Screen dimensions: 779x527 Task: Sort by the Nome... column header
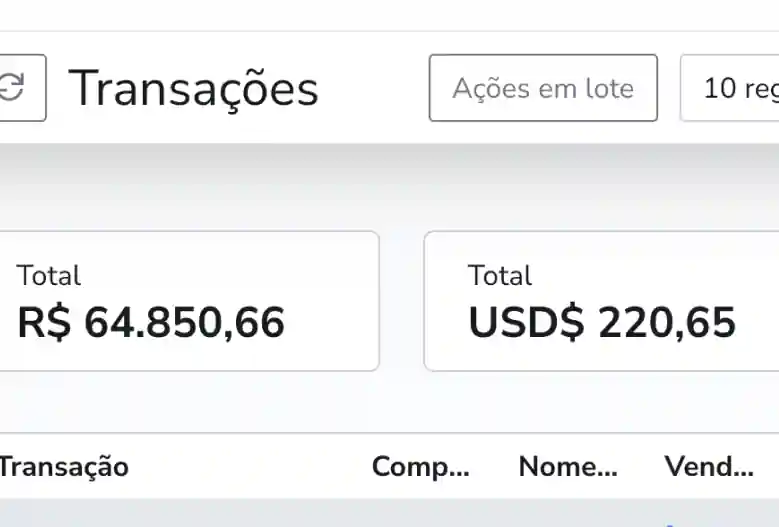(567, 466)
